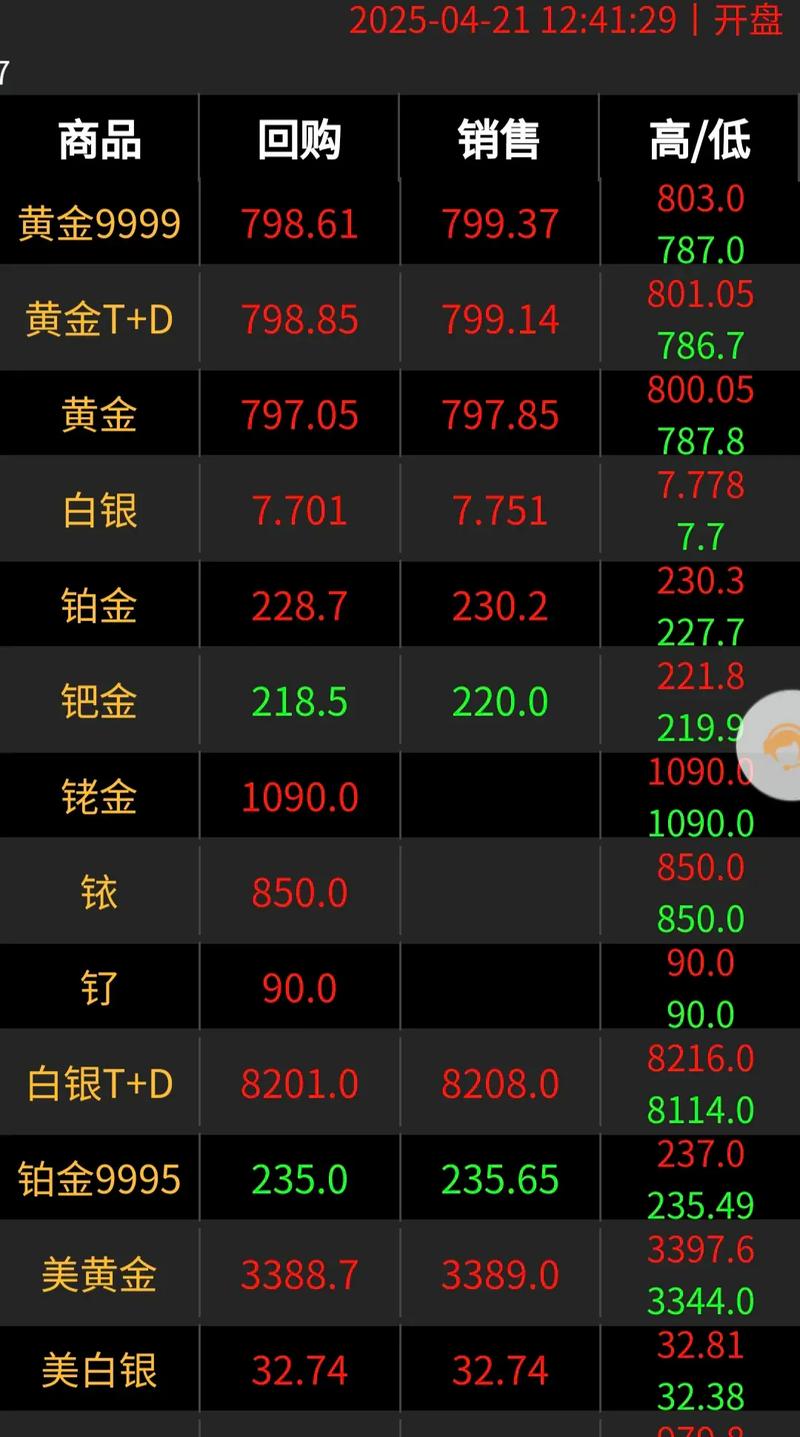Select the 铑金 rhodium row
The height and width of the screenshot is (1437, 800).
point(98,796)
